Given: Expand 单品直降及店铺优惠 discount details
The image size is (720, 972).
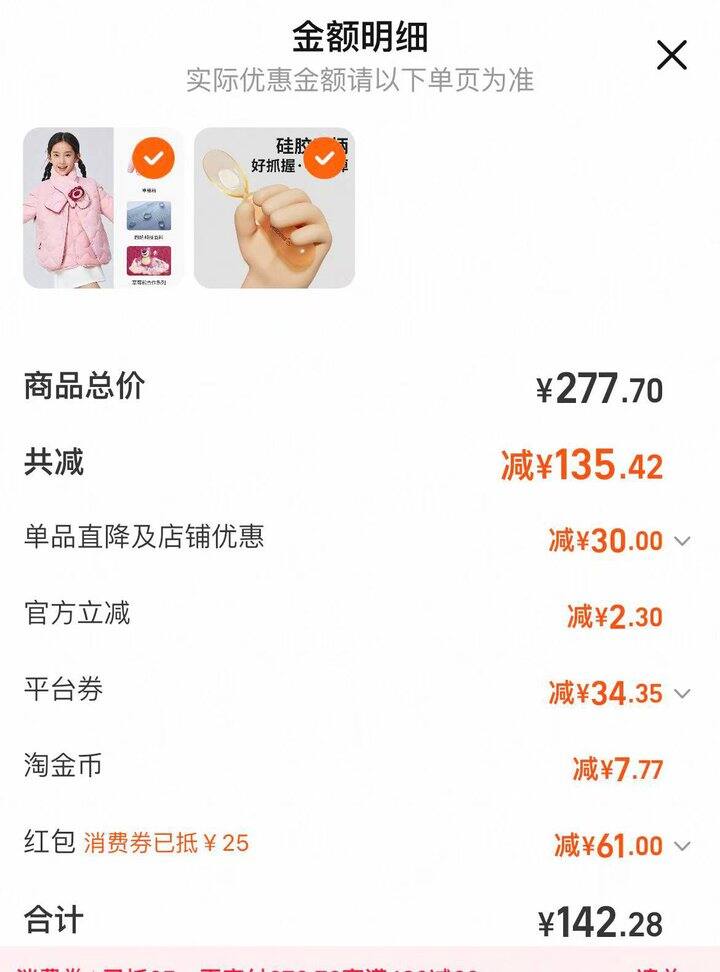Looking at the screenshot, I should pyautogui.click(x=682, y=541).
